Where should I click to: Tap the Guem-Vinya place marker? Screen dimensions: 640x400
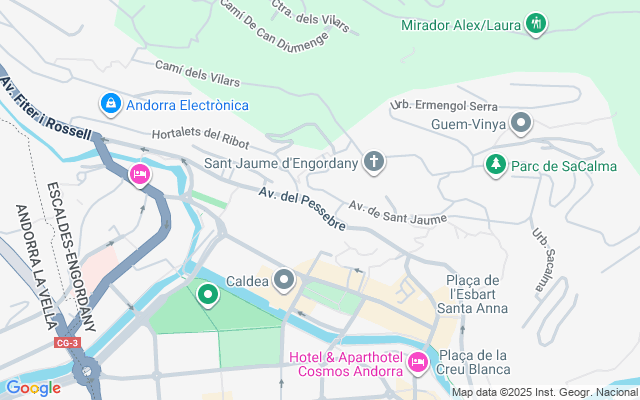(x=520, y=124)
